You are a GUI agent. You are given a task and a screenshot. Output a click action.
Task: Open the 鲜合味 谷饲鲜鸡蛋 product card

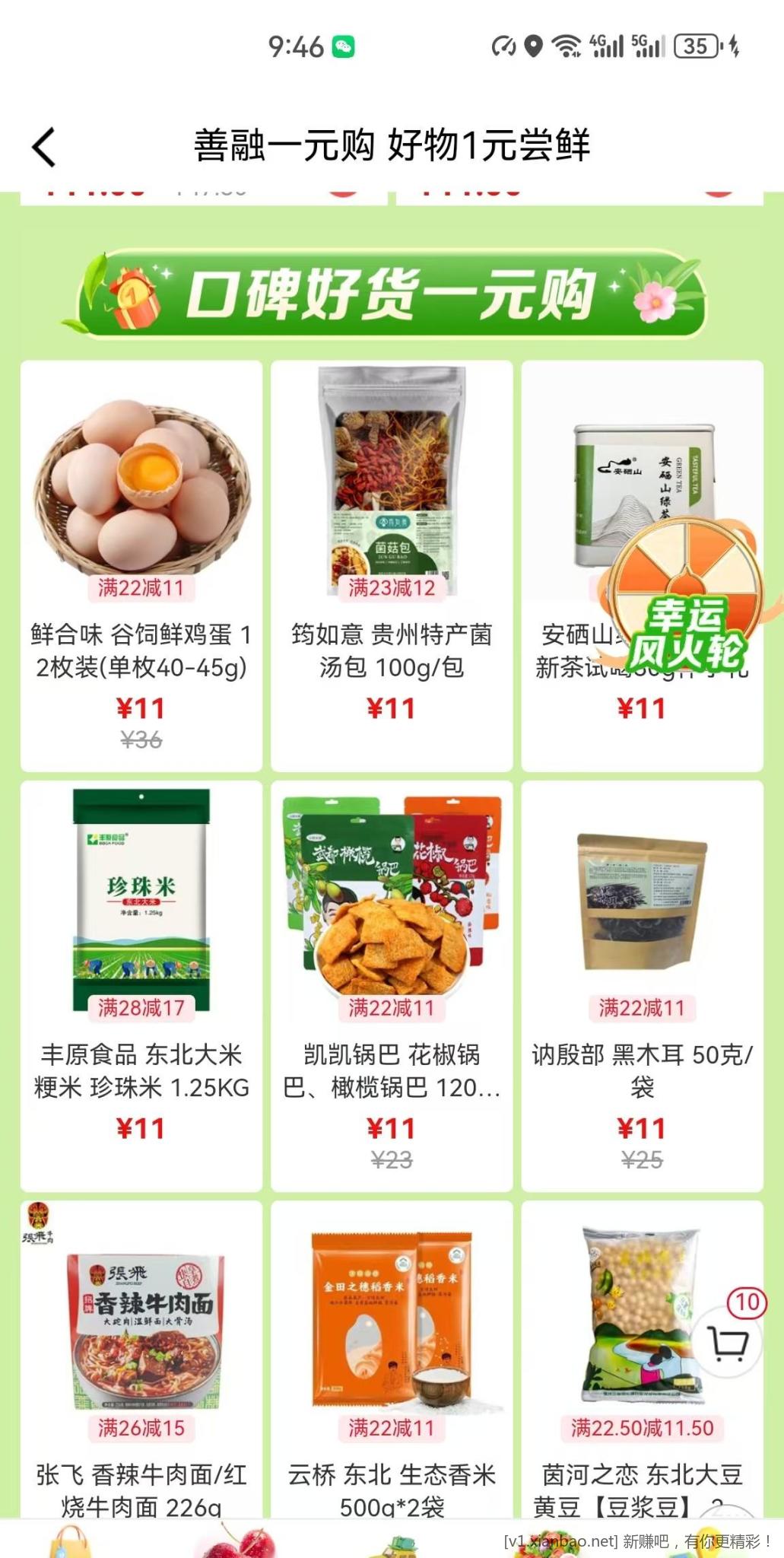click(x=141, y=564)
